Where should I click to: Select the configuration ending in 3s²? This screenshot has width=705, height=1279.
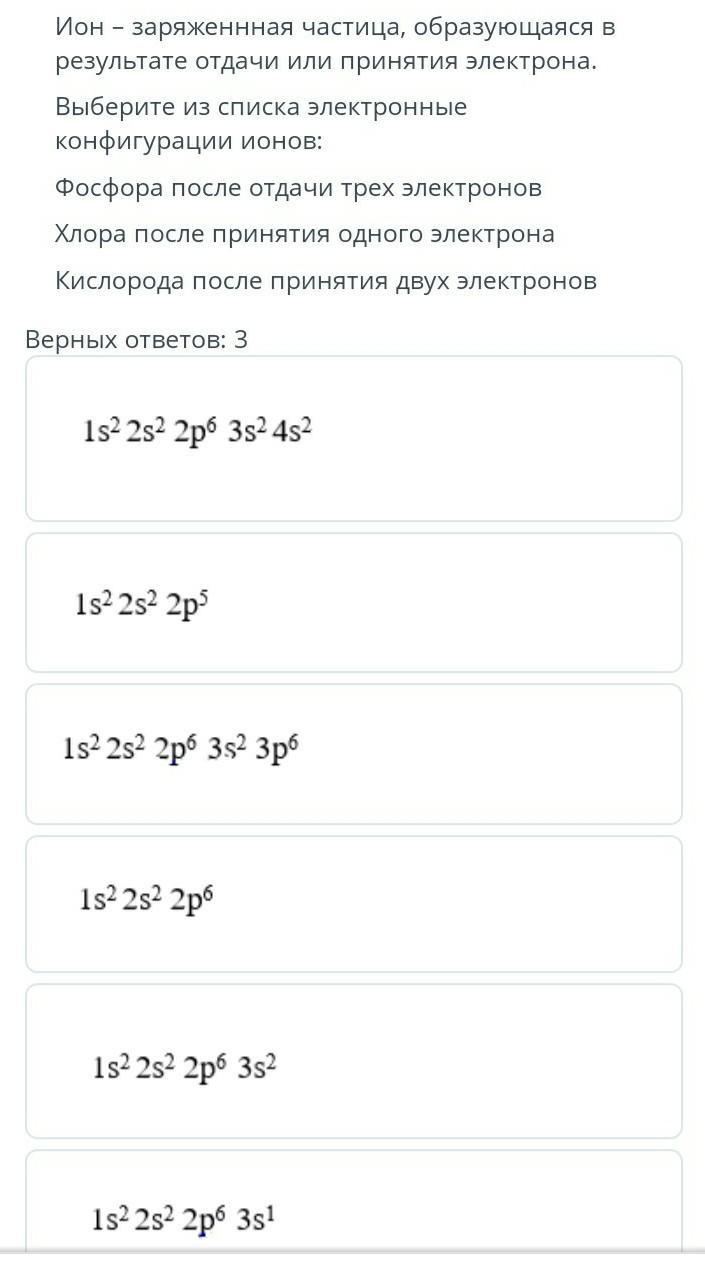click(353, 1061)
